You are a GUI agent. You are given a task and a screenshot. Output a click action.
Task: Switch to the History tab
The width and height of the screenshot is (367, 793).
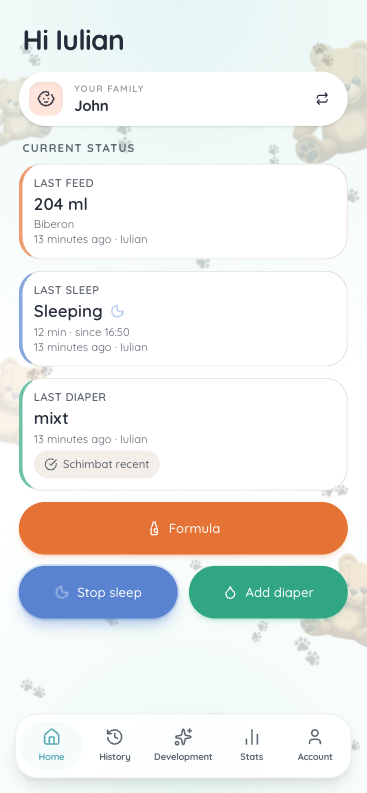pyautogui.click(x=115, y=745)
